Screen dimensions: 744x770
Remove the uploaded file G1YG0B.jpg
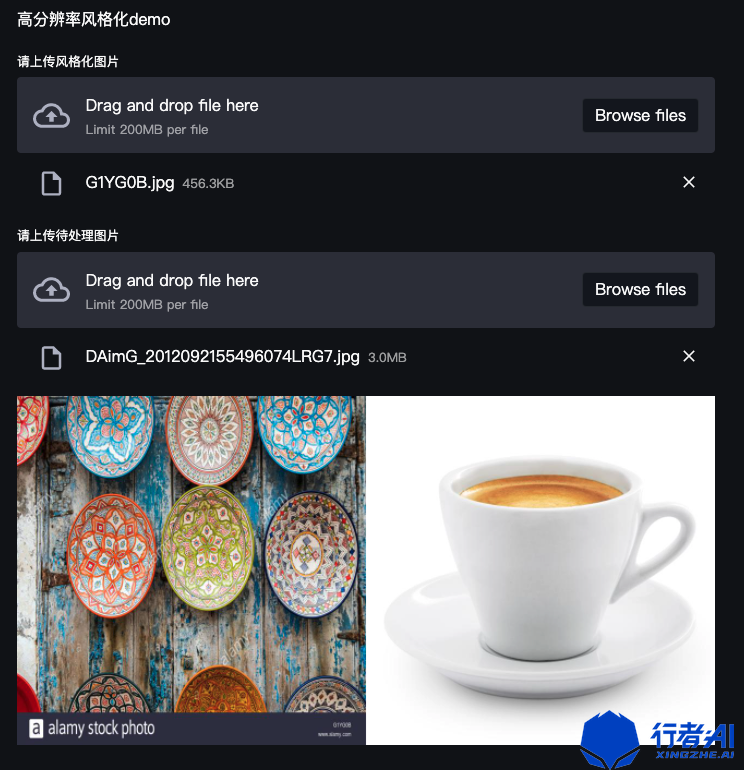click(x=688, y=182)
